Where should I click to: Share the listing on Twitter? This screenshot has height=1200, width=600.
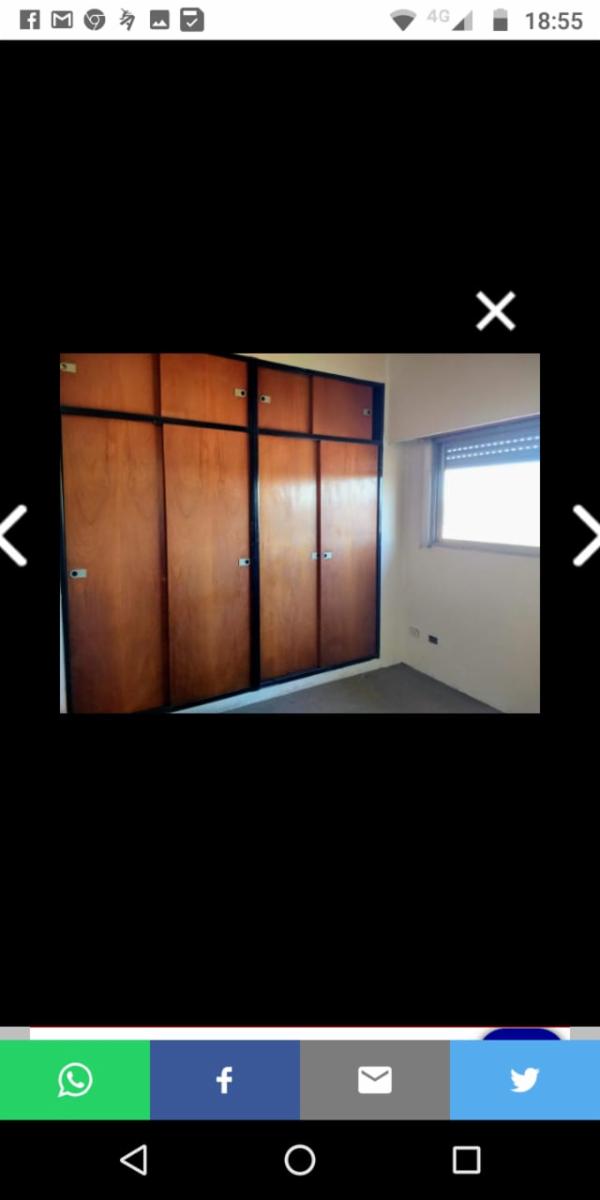pos(525,1080)
